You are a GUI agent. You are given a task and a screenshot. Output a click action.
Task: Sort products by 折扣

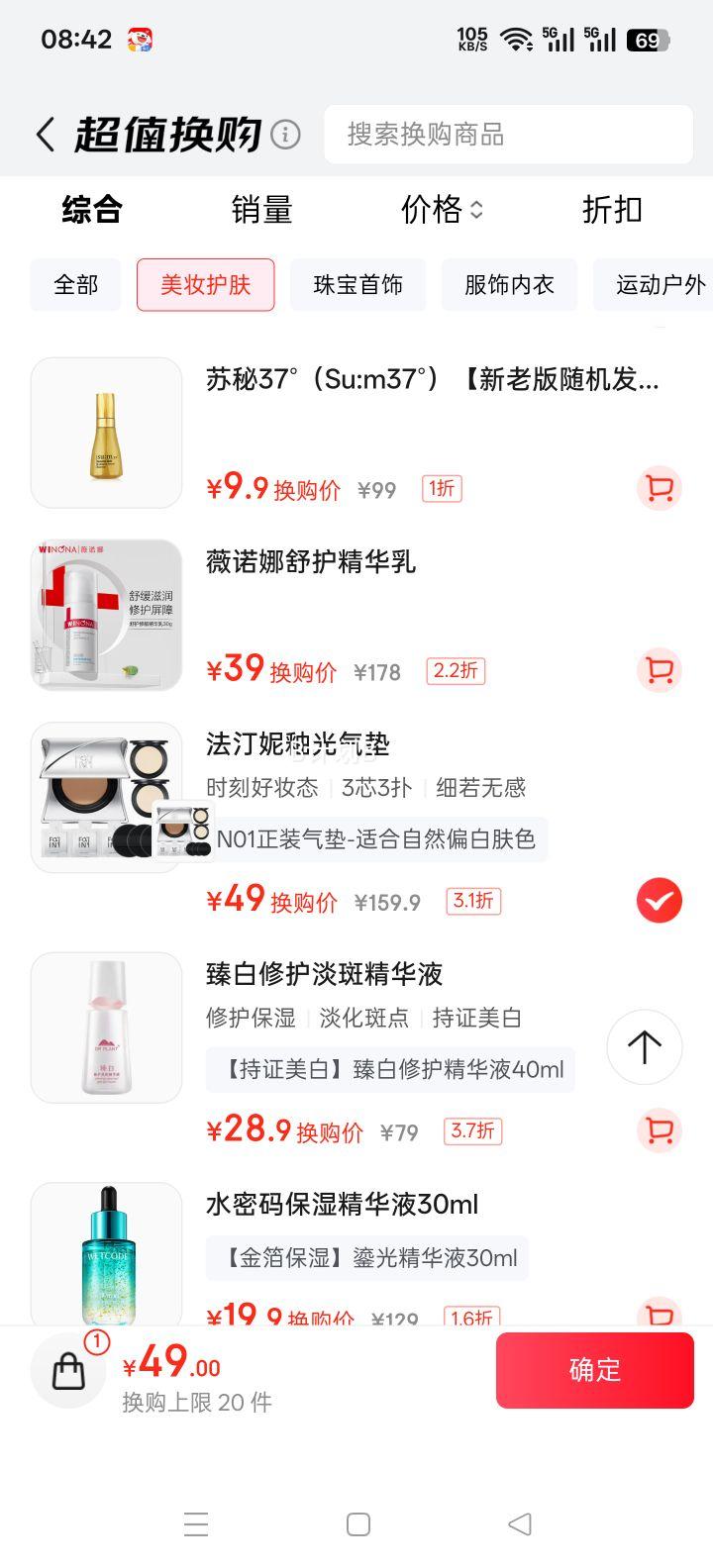[612, 210]
